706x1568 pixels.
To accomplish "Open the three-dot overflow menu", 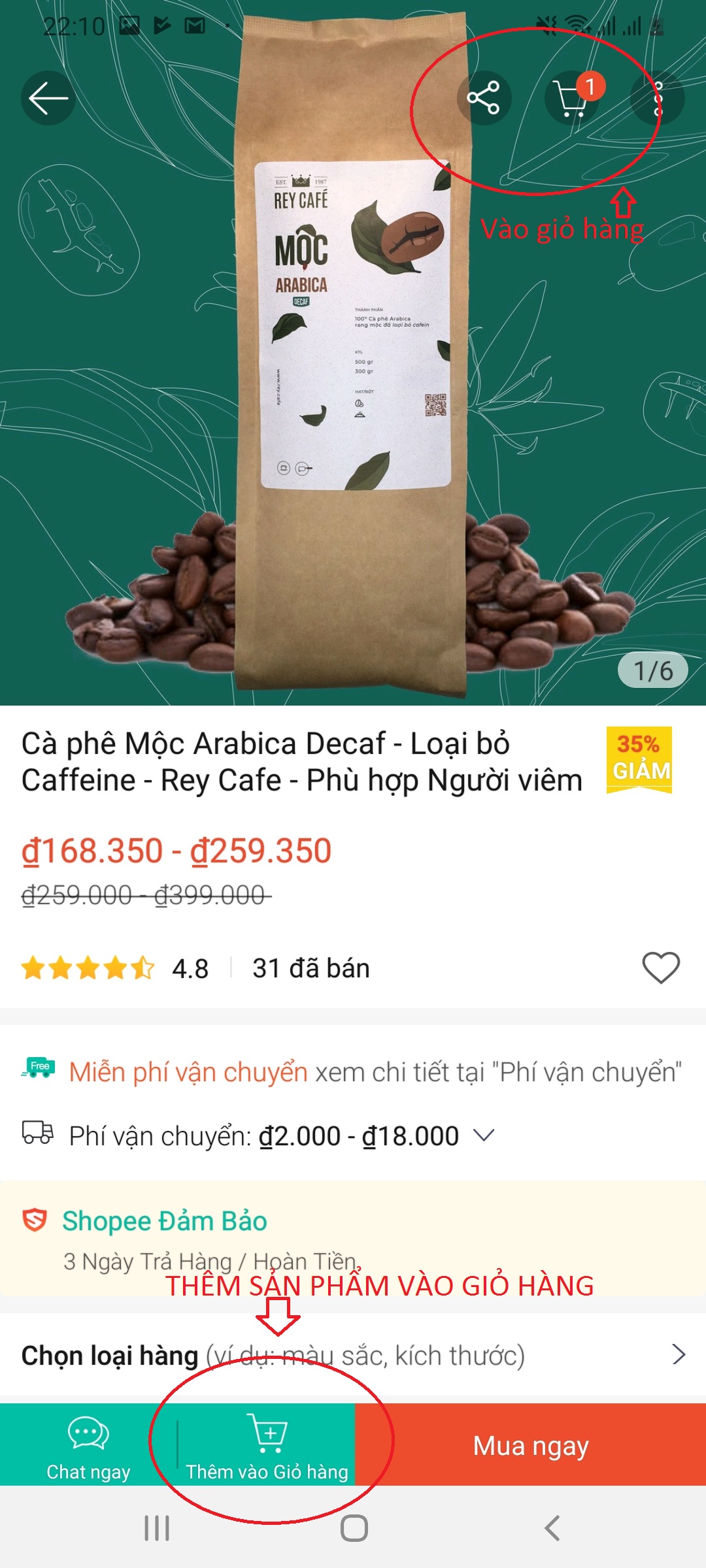I will click(658, 99).
